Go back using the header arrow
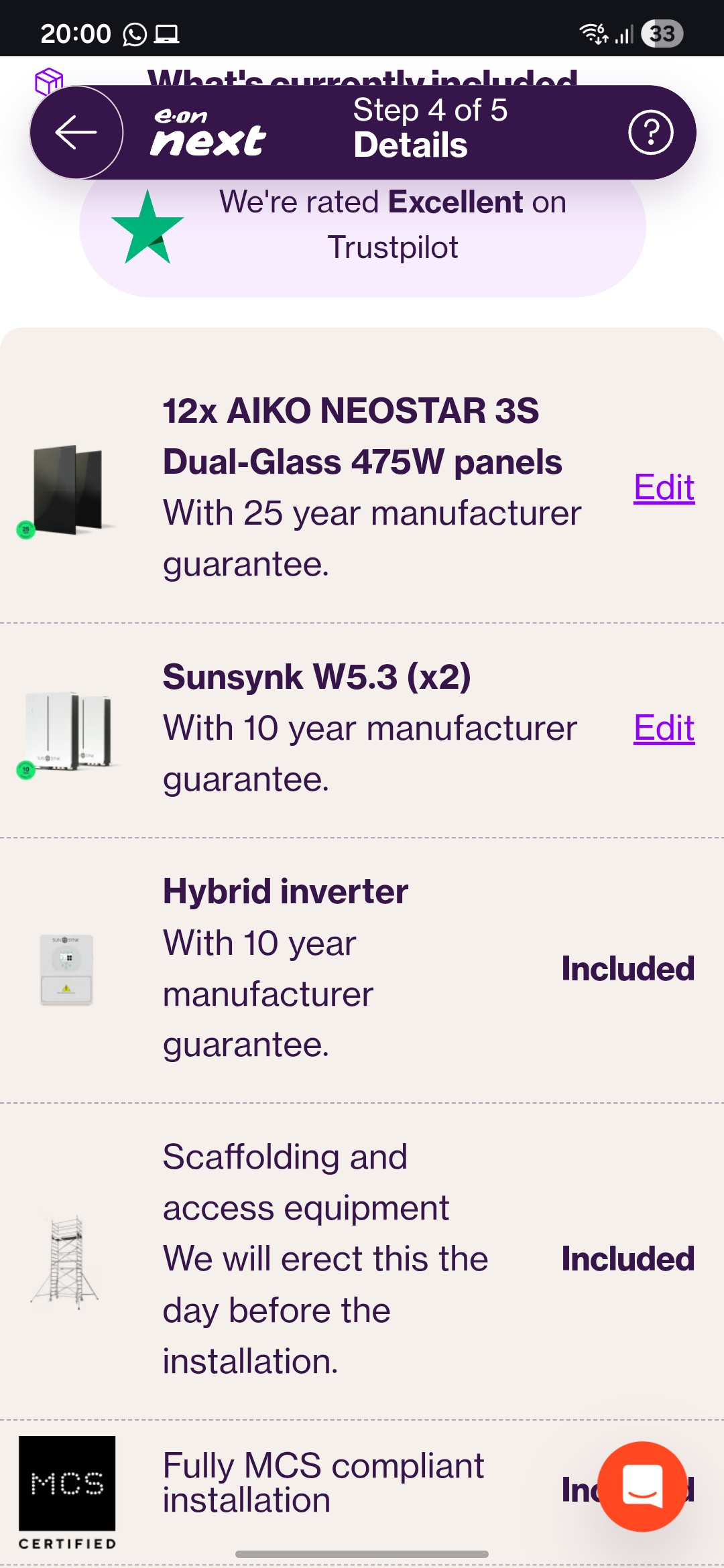 [x=76, y=132]
